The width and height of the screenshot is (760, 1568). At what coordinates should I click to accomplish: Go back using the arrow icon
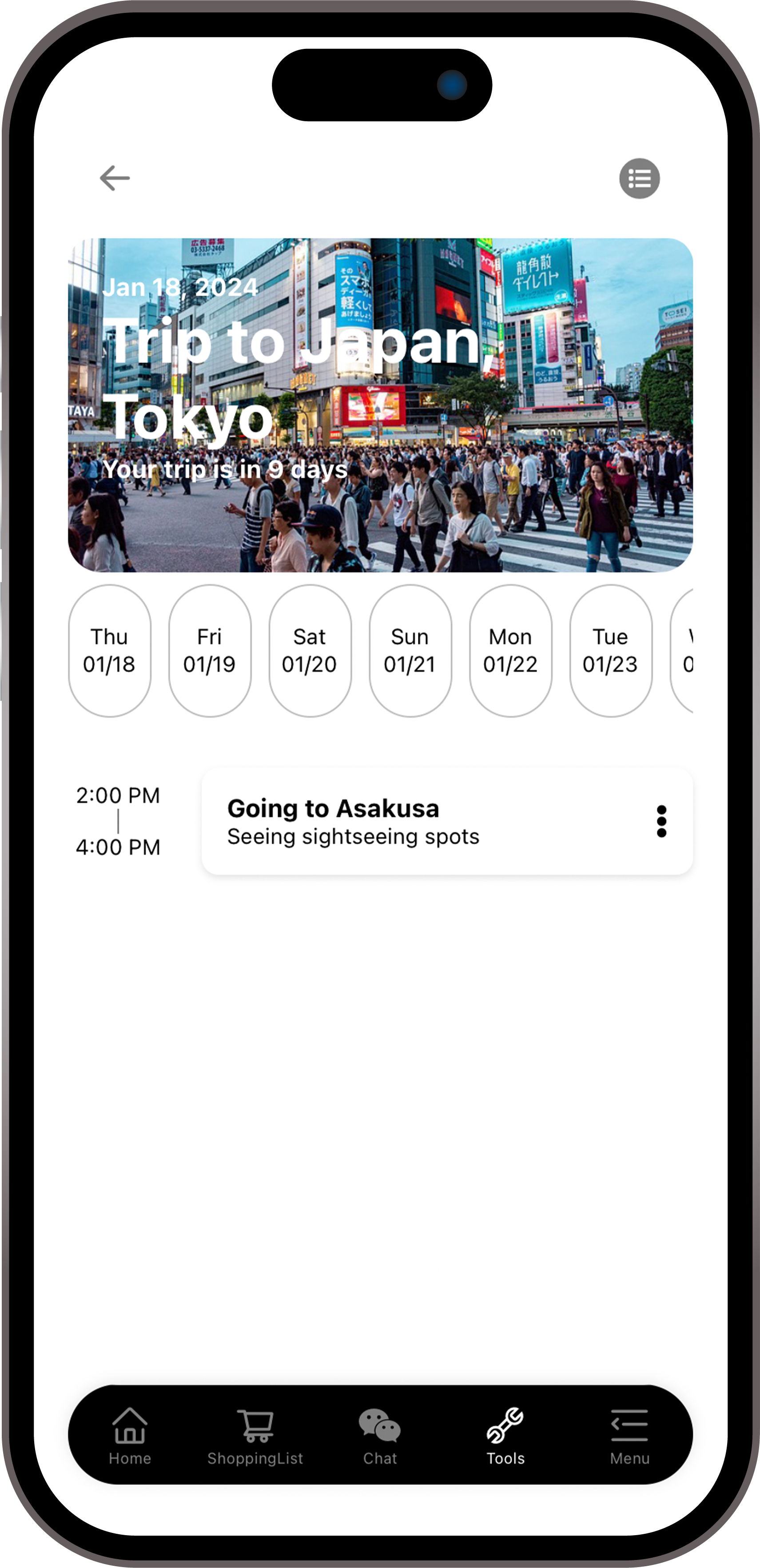115,179
